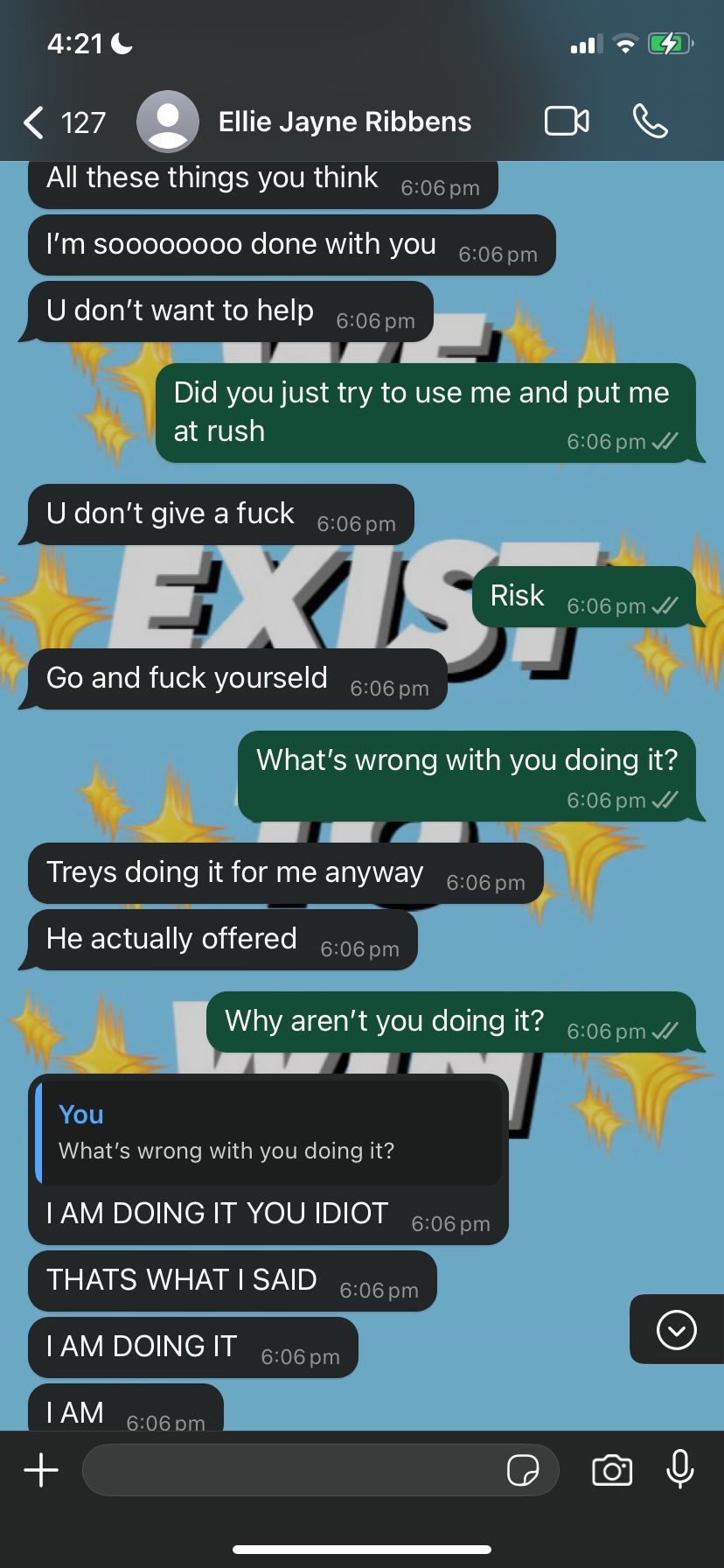Start a video call with Ellie
This screenshot has width=724, height=1568.
coord(567,122)
